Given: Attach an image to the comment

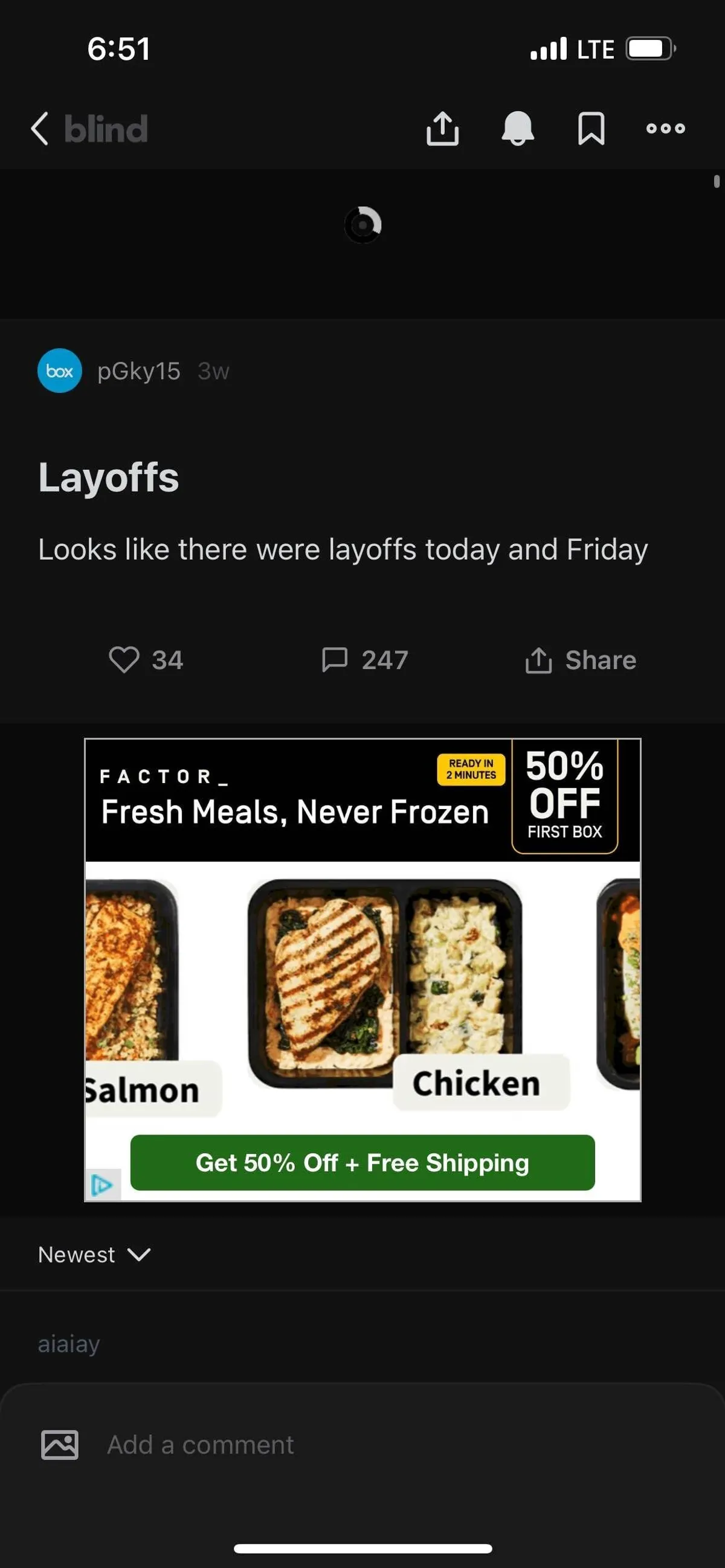Looking at the screenshot, I should click(x=60, y=1444).
